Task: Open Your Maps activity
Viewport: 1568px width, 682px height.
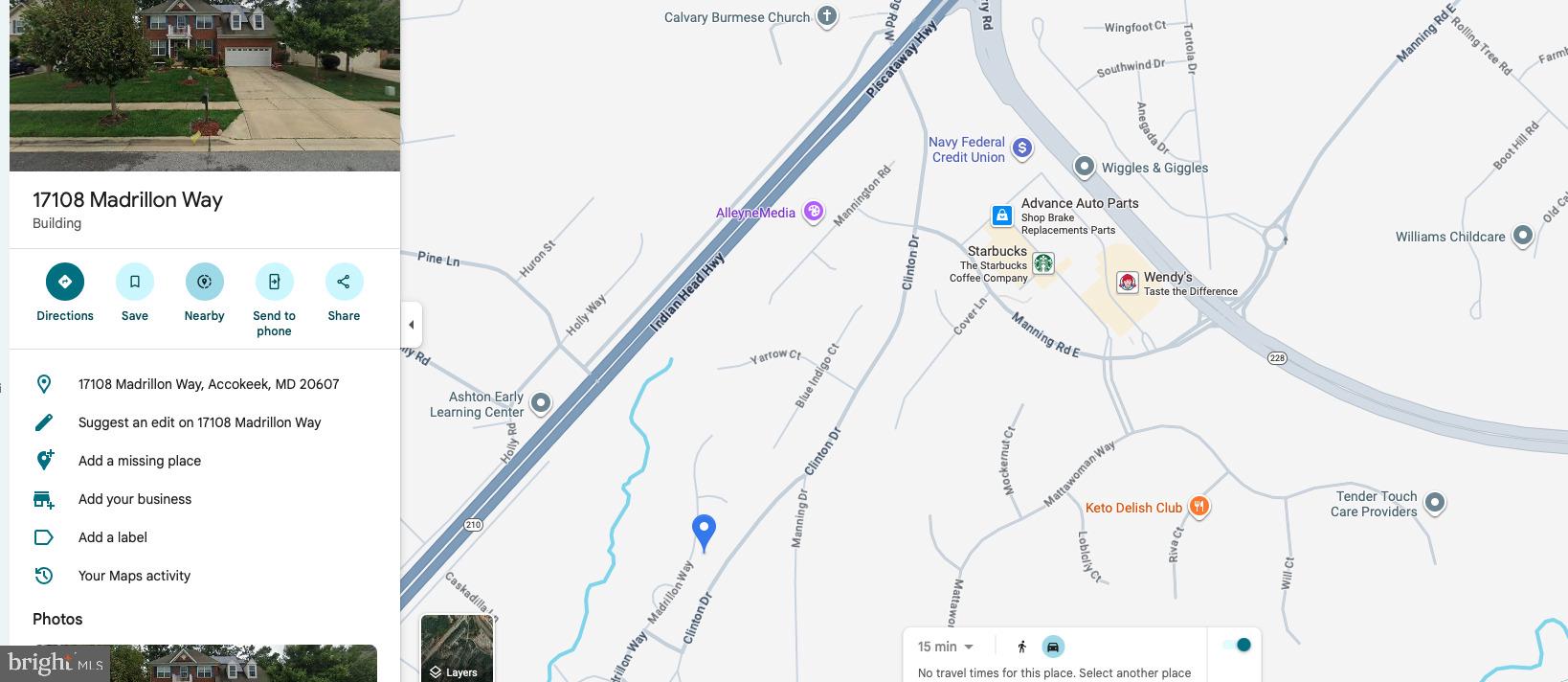Action: (134, 576)
